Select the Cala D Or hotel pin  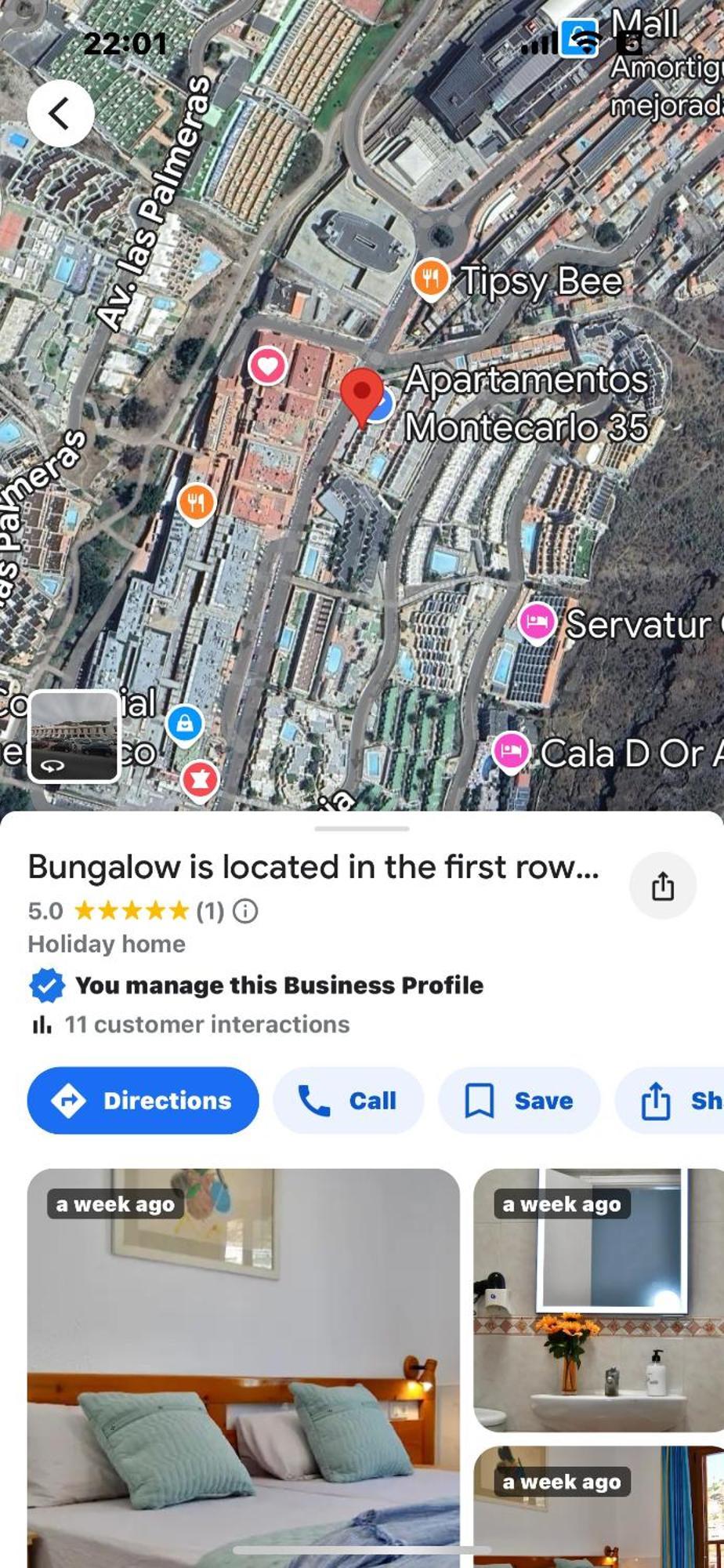511,751
